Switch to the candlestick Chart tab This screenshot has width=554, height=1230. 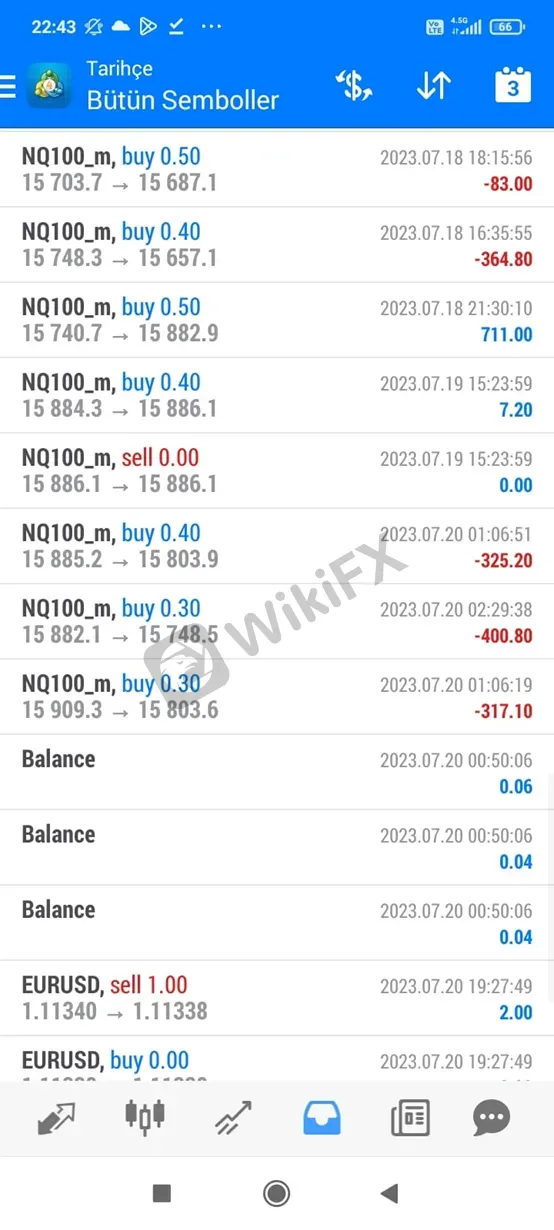pyautogui.click(x=145, y=1117)
